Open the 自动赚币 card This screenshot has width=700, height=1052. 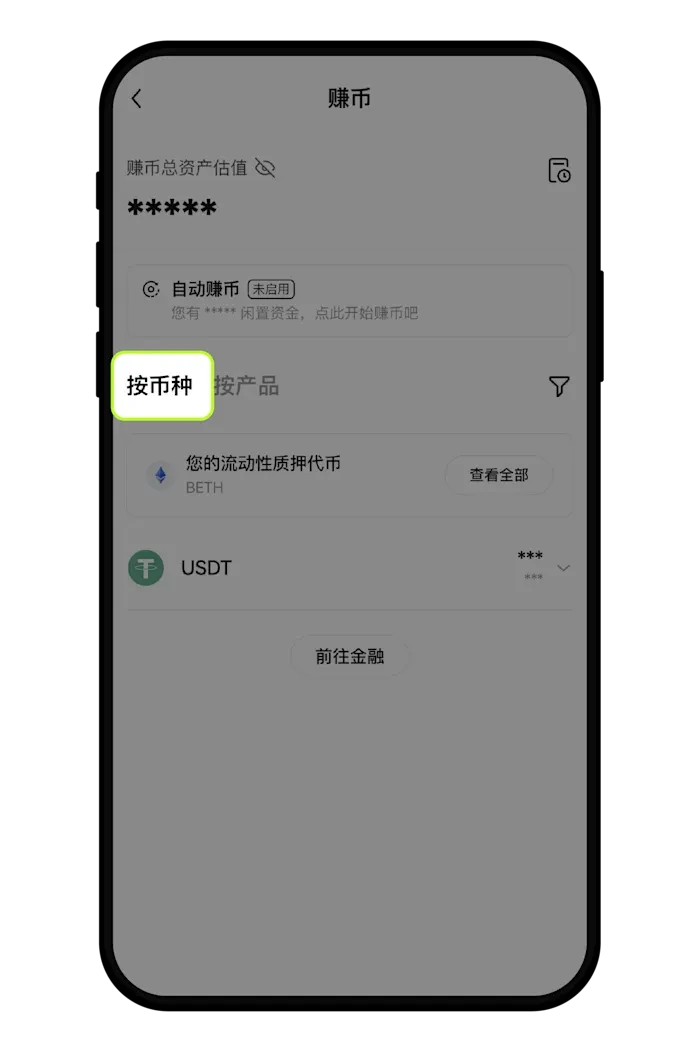click(x=349, y=300)
